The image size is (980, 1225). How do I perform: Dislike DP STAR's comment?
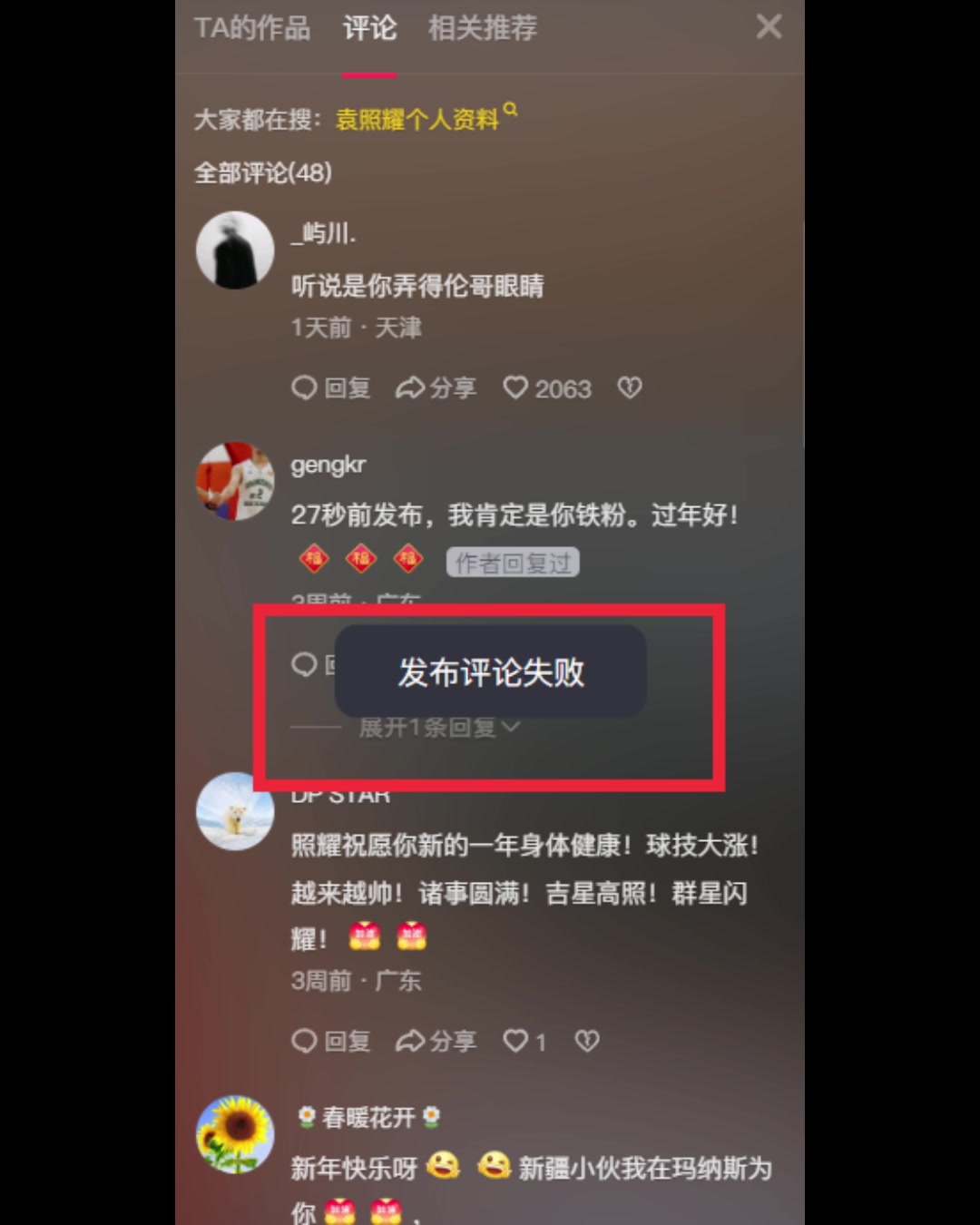pyautogui.click(x=587, y=1041)
